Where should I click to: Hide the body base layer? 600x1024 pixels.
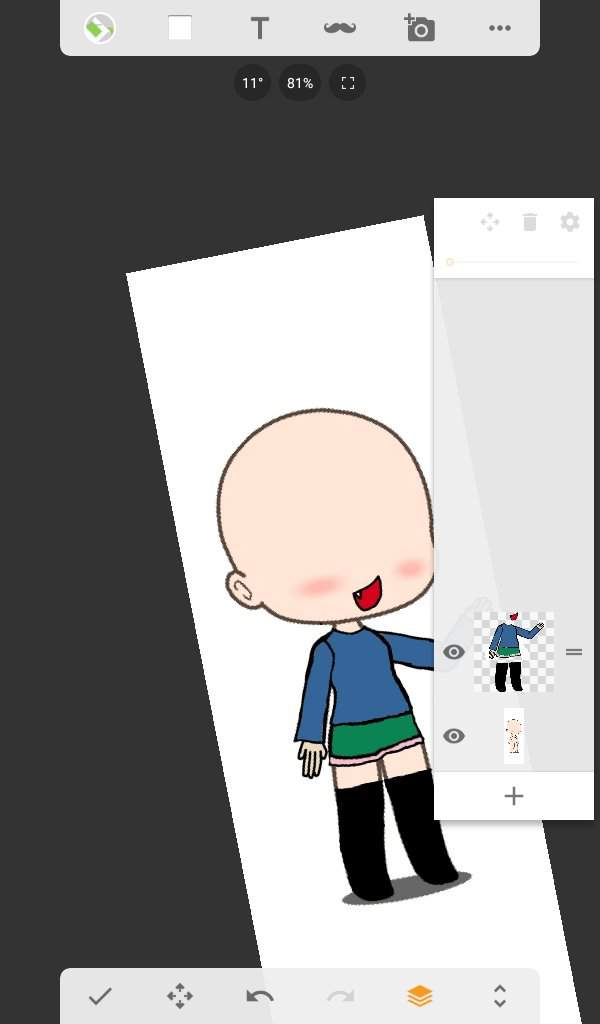point(454,736)
